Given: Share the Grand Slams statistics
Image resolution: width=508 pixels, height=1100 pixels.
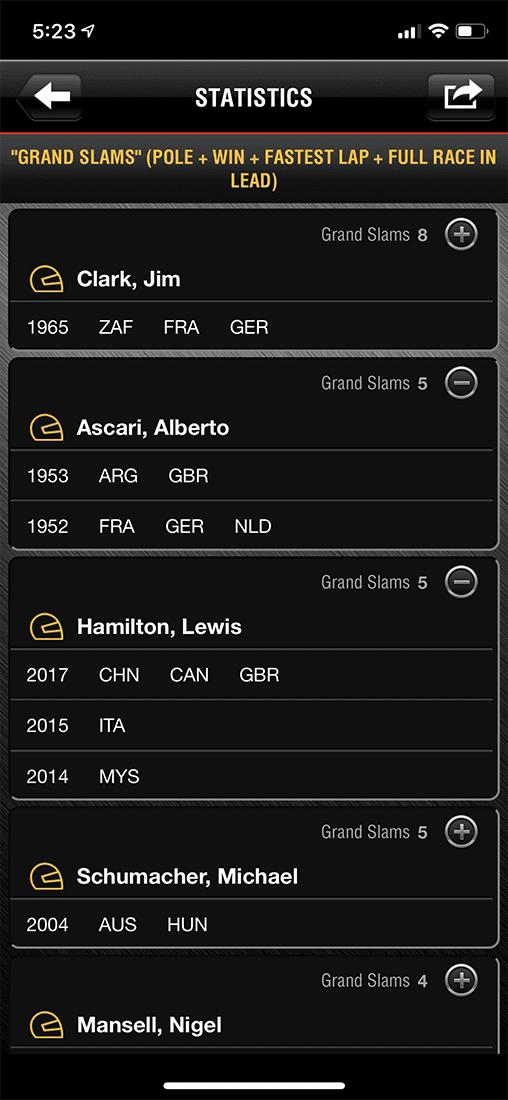Looking at the screenshot, I should (x=462, y=97).
